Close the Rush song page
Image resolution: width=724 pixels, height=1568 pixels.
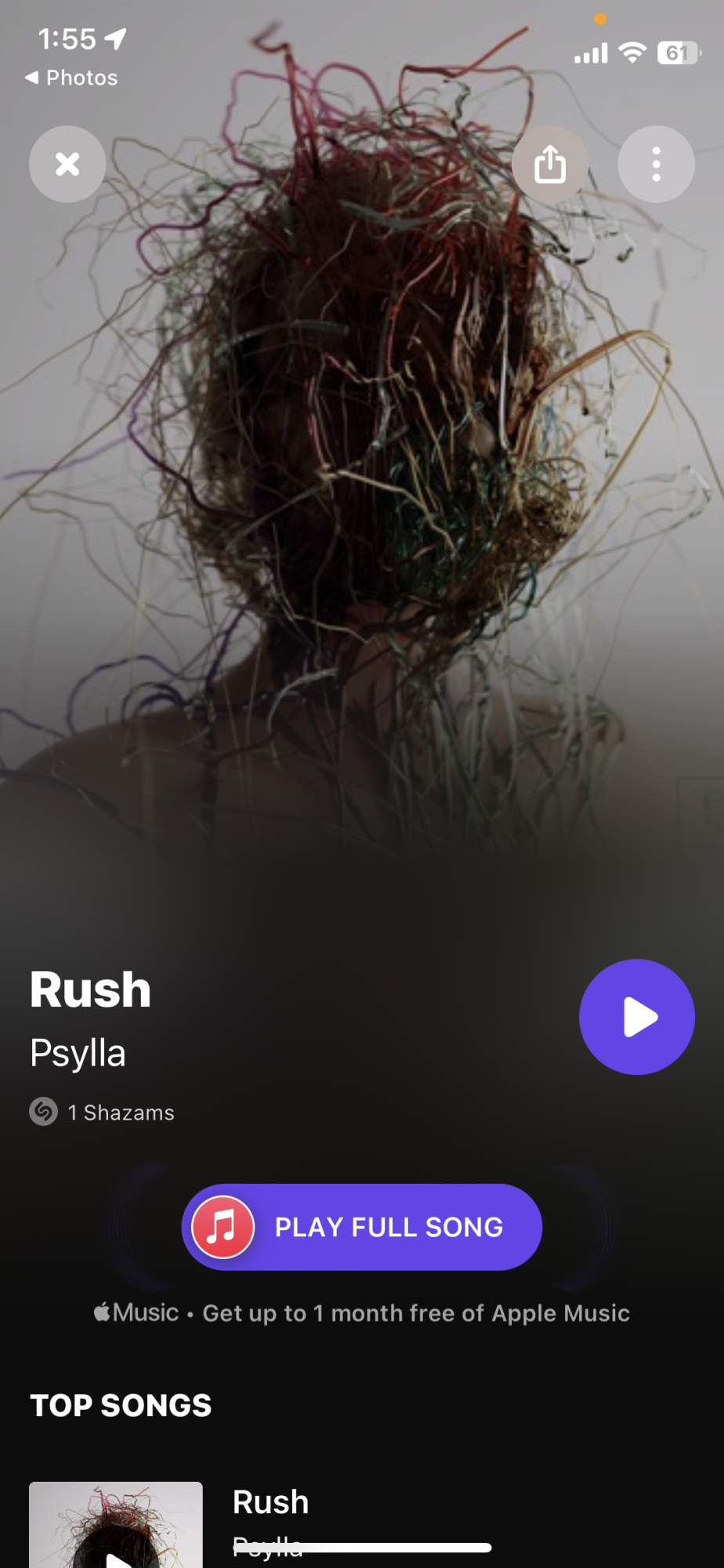67,164
